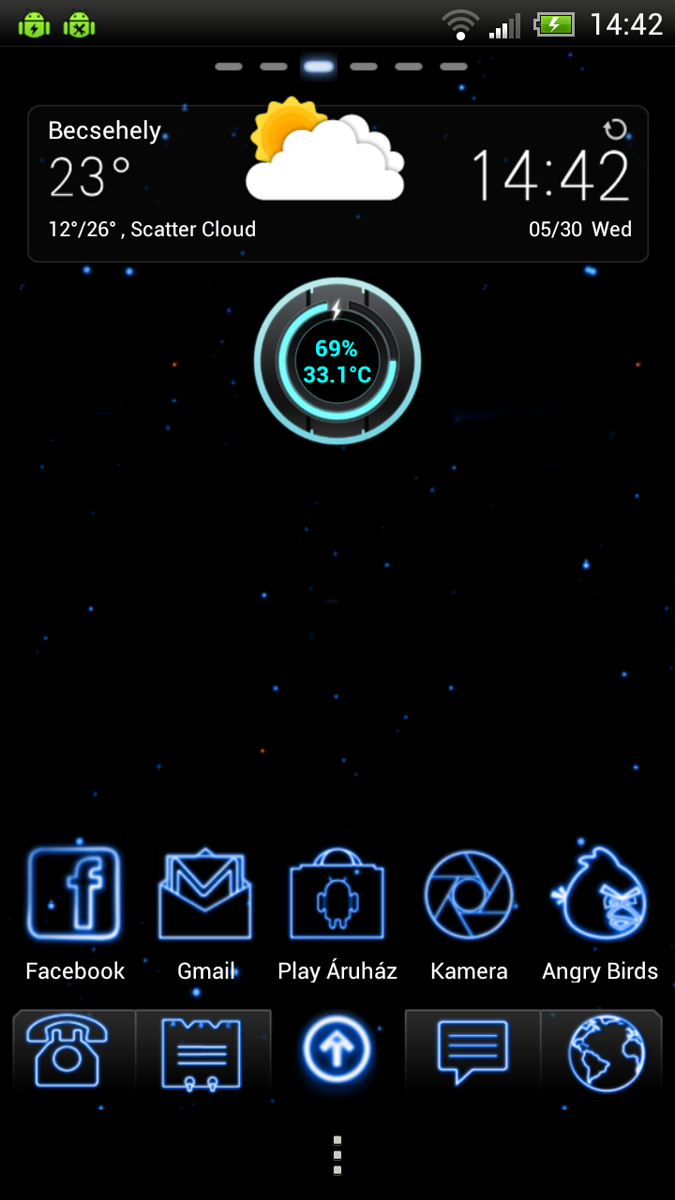675x1200 pixels.
Task: Open the clock from the weather widget
Action: pyautogui.click(x=550, y=176)
